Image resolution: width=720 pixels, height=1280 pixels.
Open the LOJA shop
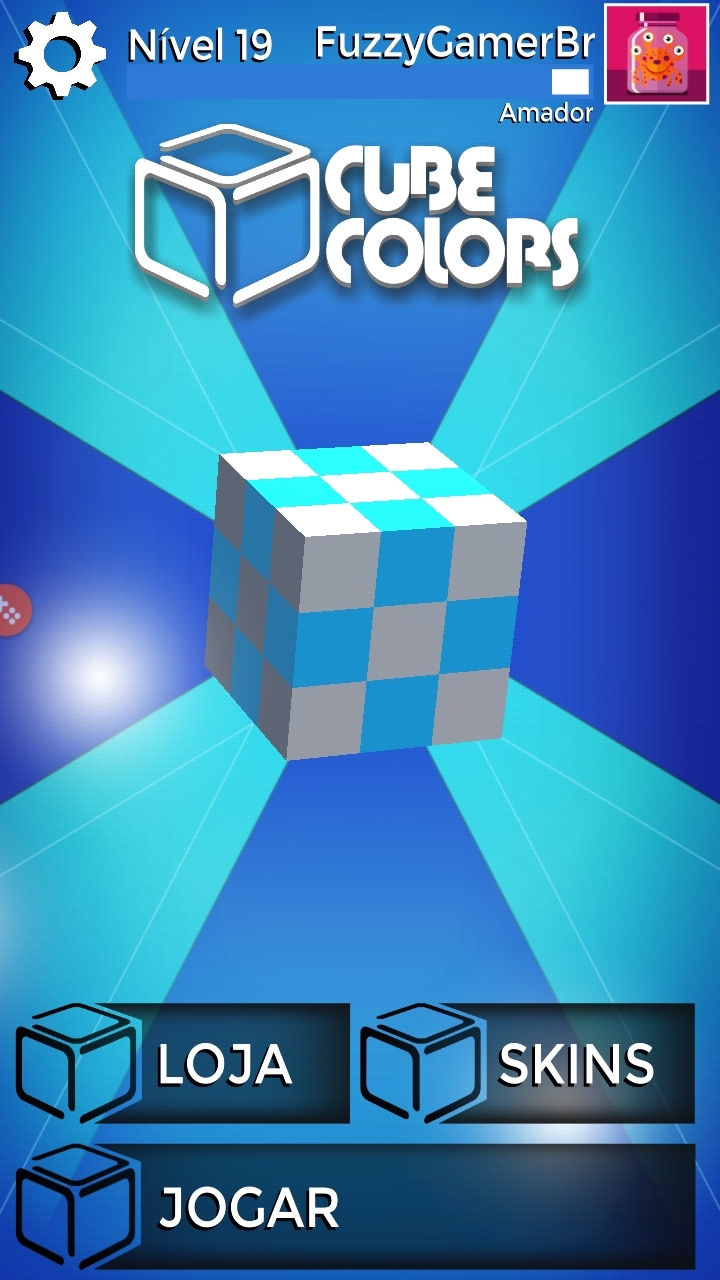point(184,1063)
